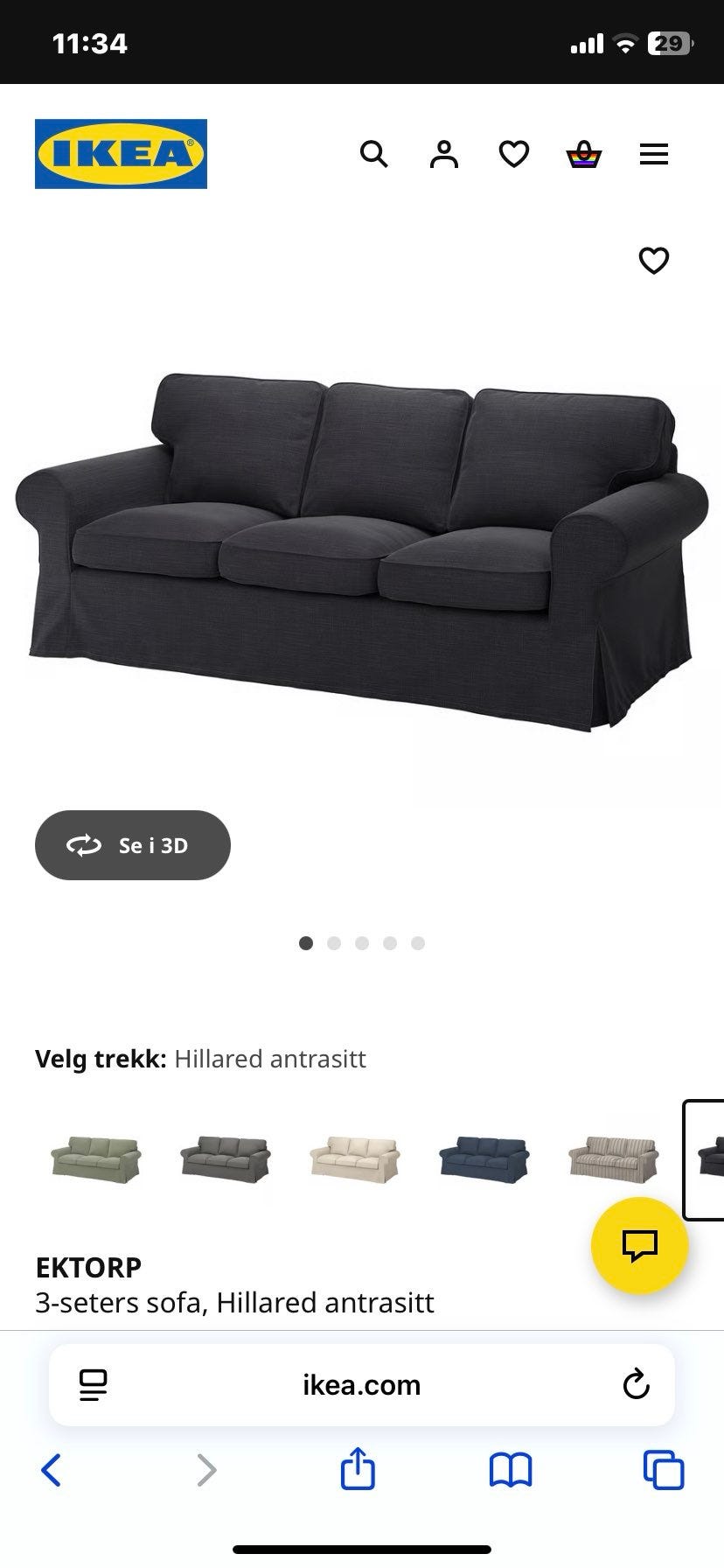Share this page
This screenshot has height=1568, width=724.
[x=358, y=1469]
